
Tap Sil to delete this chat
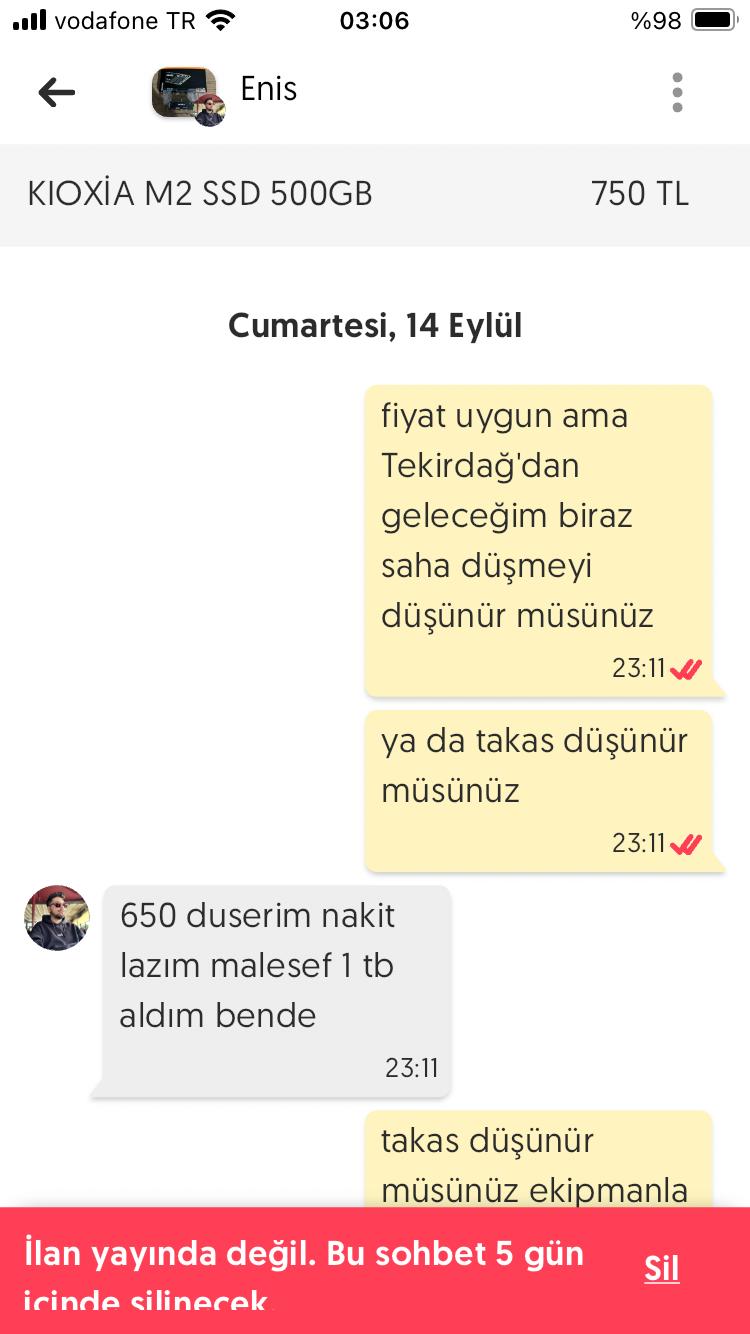tap(661, 1268)
